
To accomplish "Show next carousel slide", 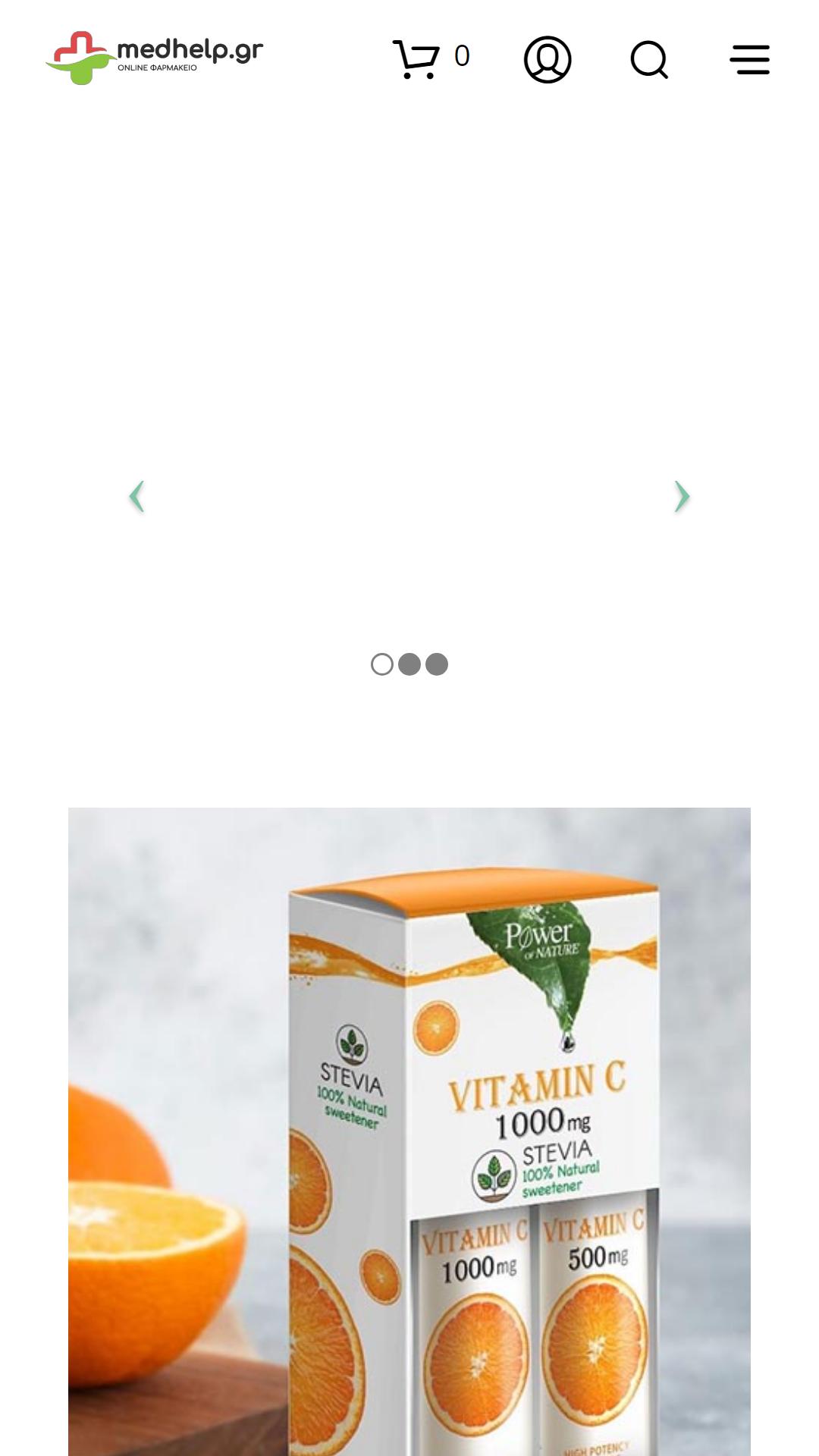I will coord(682,497).
